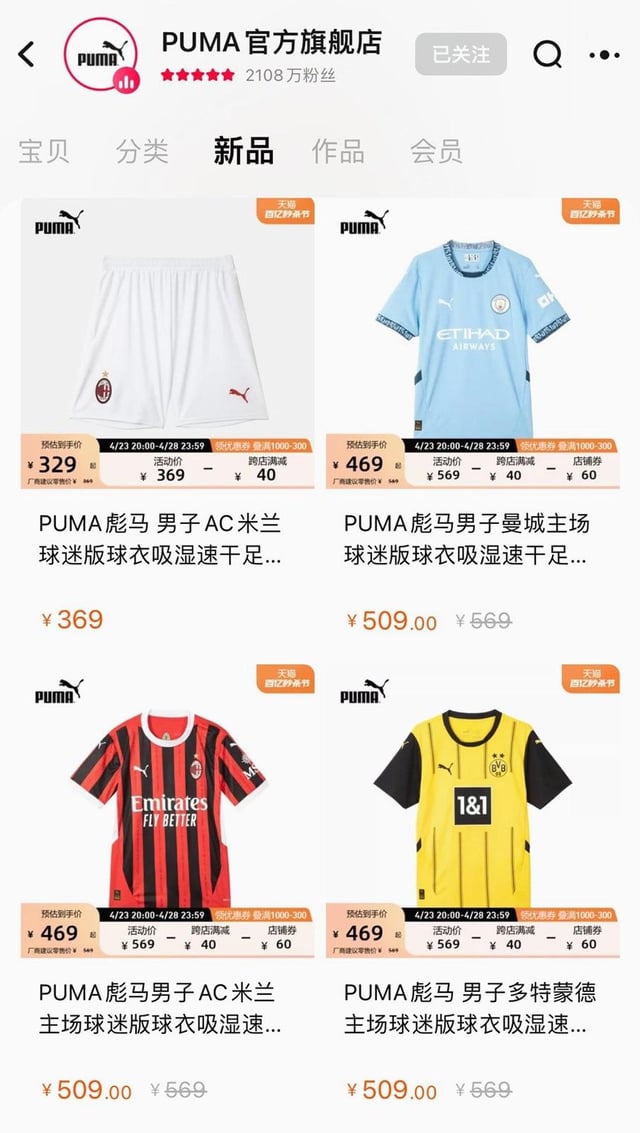640x1133 pixels.
Task: Open the three-dot overflow menu
Action: [605, 55]
